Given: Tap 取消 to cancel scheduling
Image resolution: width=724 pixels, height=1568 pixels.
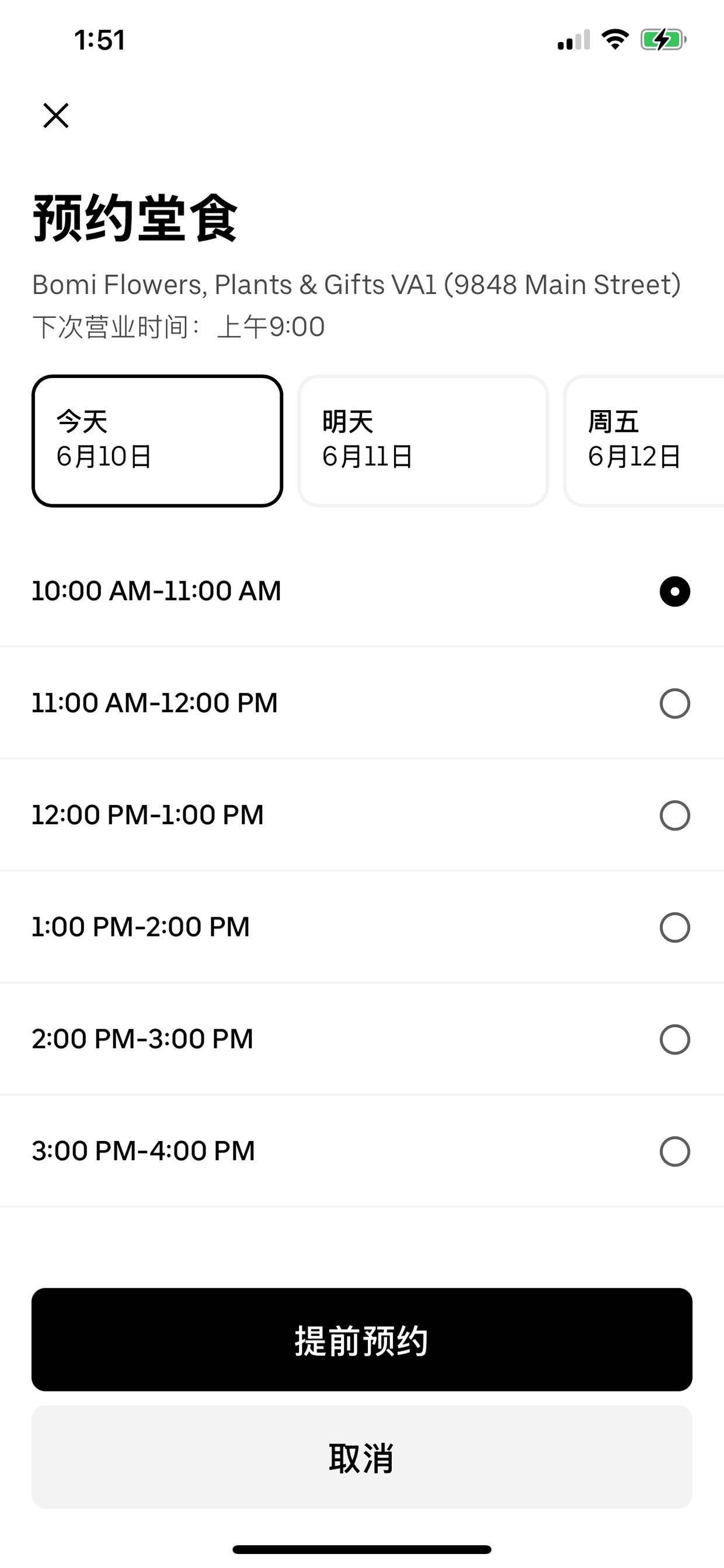Looking at the screenshot, I should coord(362,1456).
